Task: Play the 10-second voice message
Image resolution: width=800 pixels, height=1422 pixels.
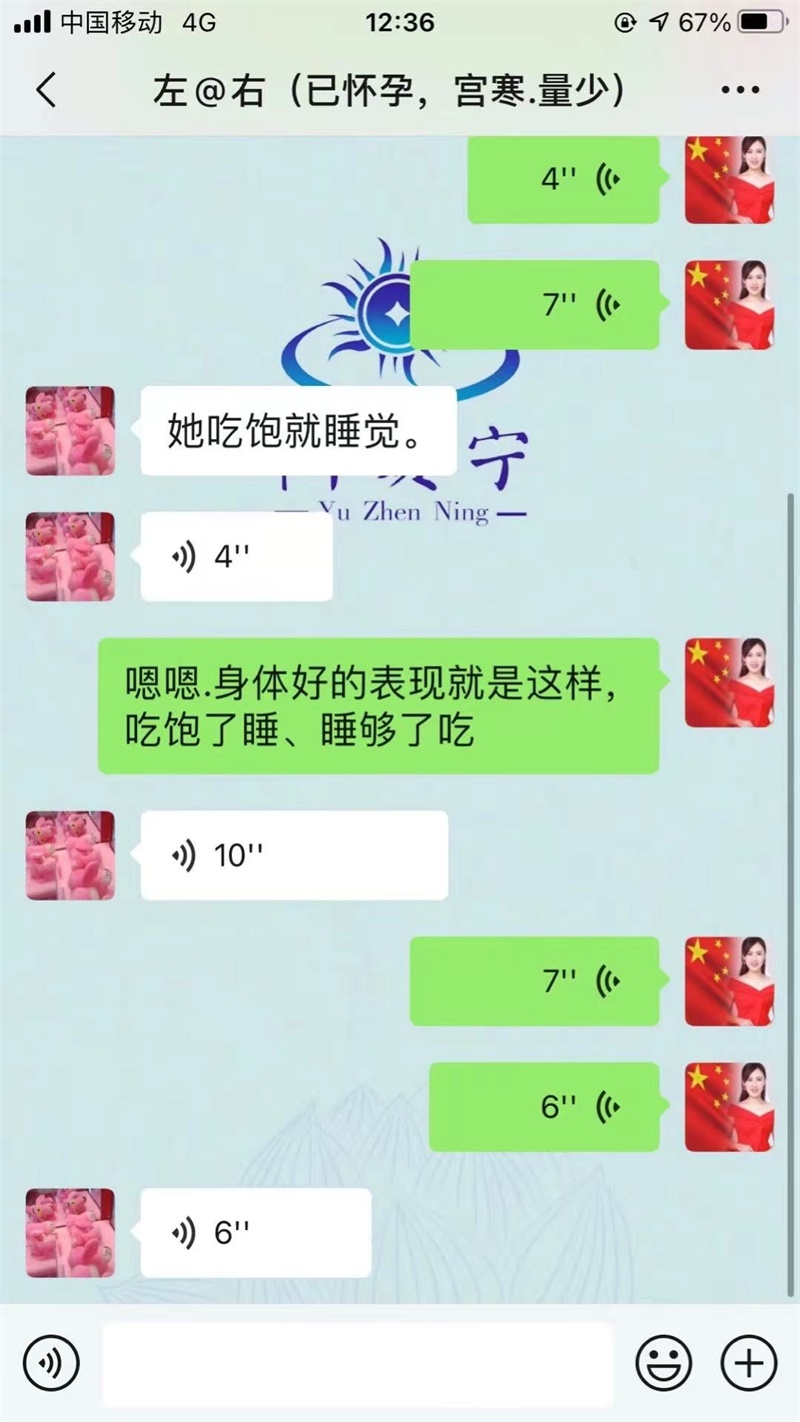Action: [x=294, y=855]
